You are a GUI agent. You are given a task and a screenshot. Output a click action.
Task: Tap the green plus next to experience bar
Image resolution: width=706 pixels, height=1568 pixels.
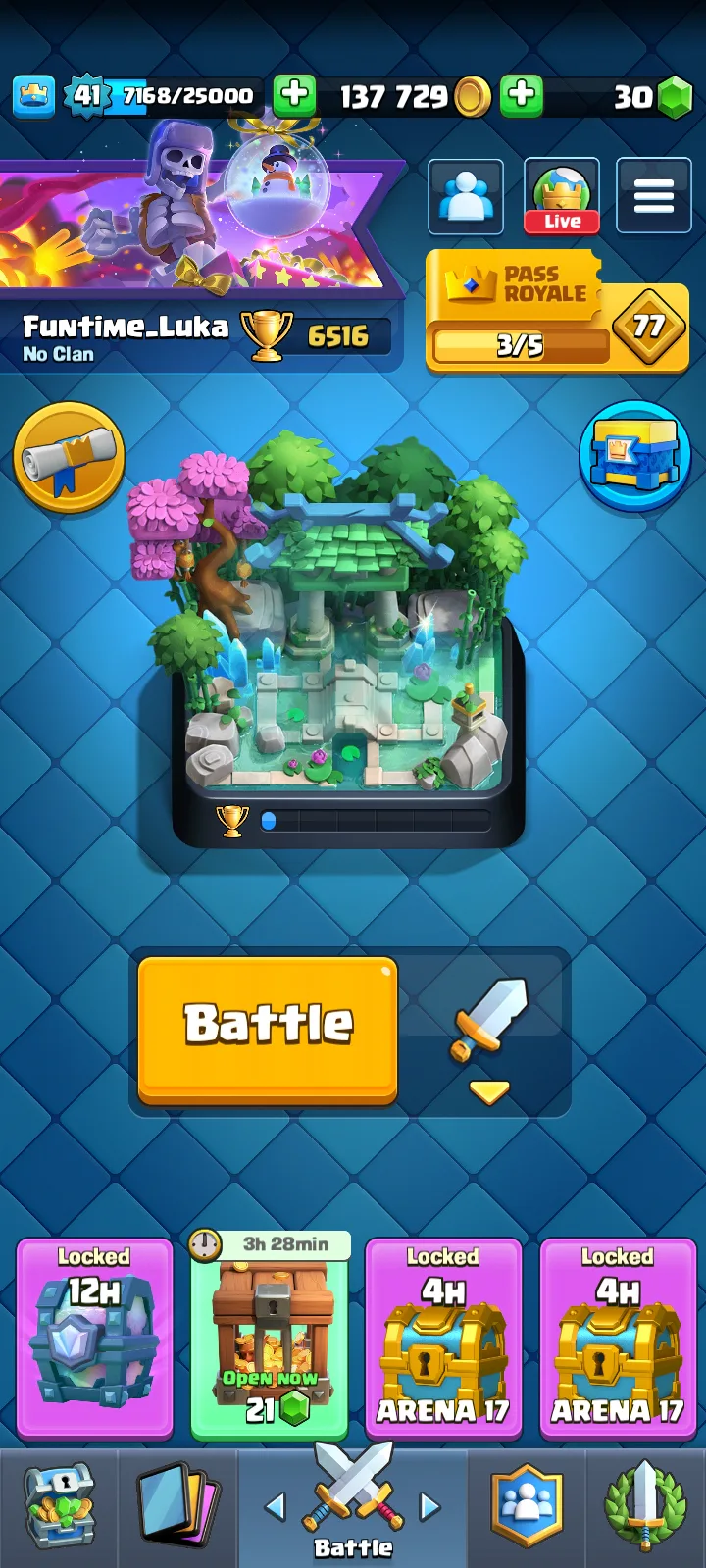(x=294, y=95)
